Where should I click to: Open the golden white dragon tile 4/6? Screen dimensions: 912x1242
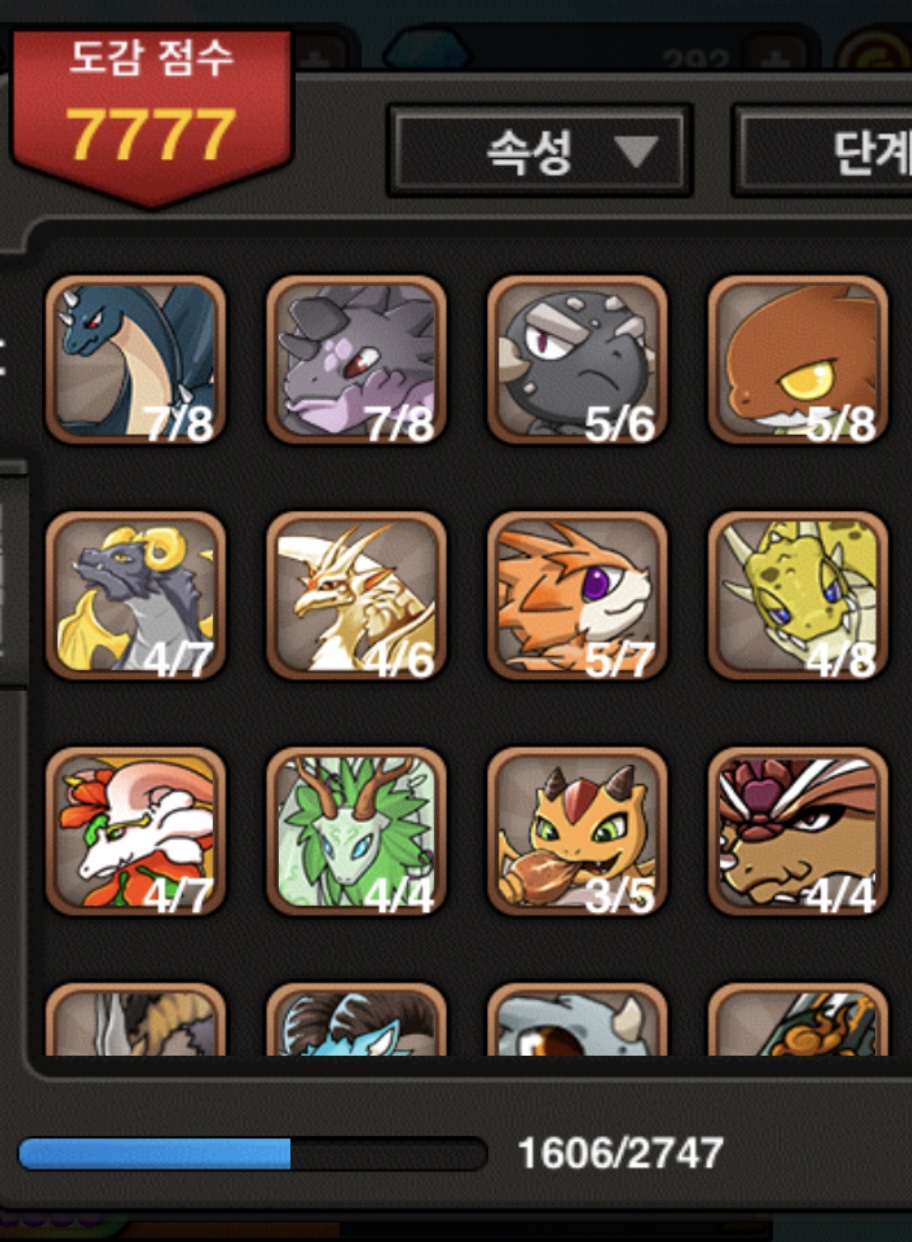357,595
